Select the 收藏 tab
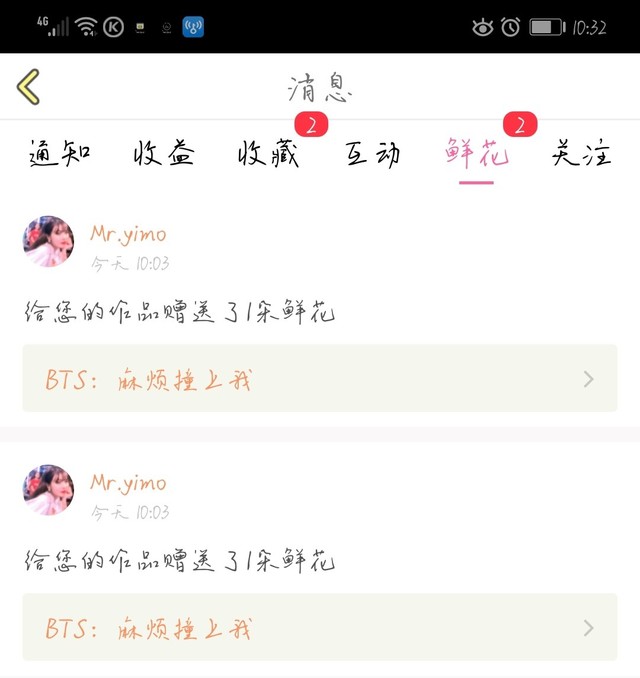The height and width of the screenshot is (678, 640). pyautogui.click(x=269, y=154)
